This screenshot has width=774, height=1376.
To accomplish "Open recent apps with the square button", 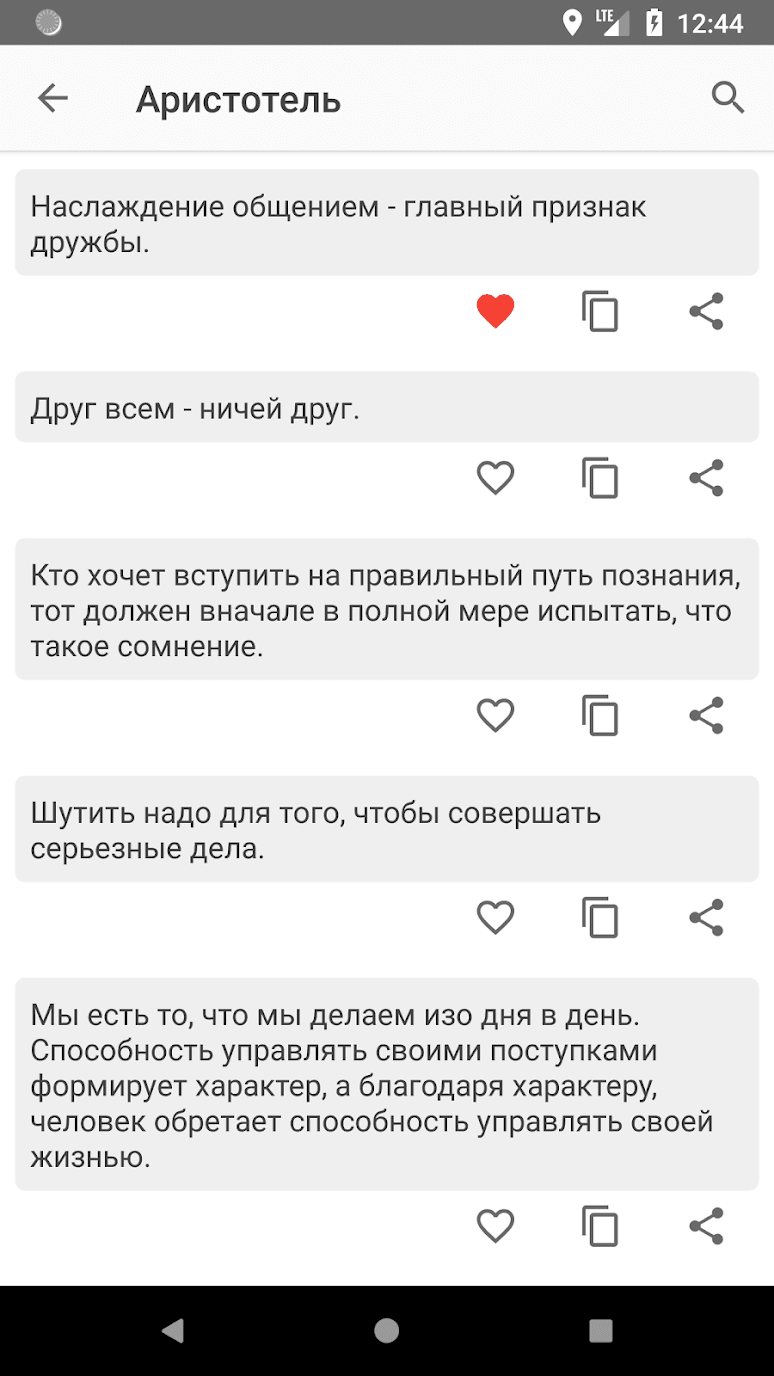I will click(600, 1330).
